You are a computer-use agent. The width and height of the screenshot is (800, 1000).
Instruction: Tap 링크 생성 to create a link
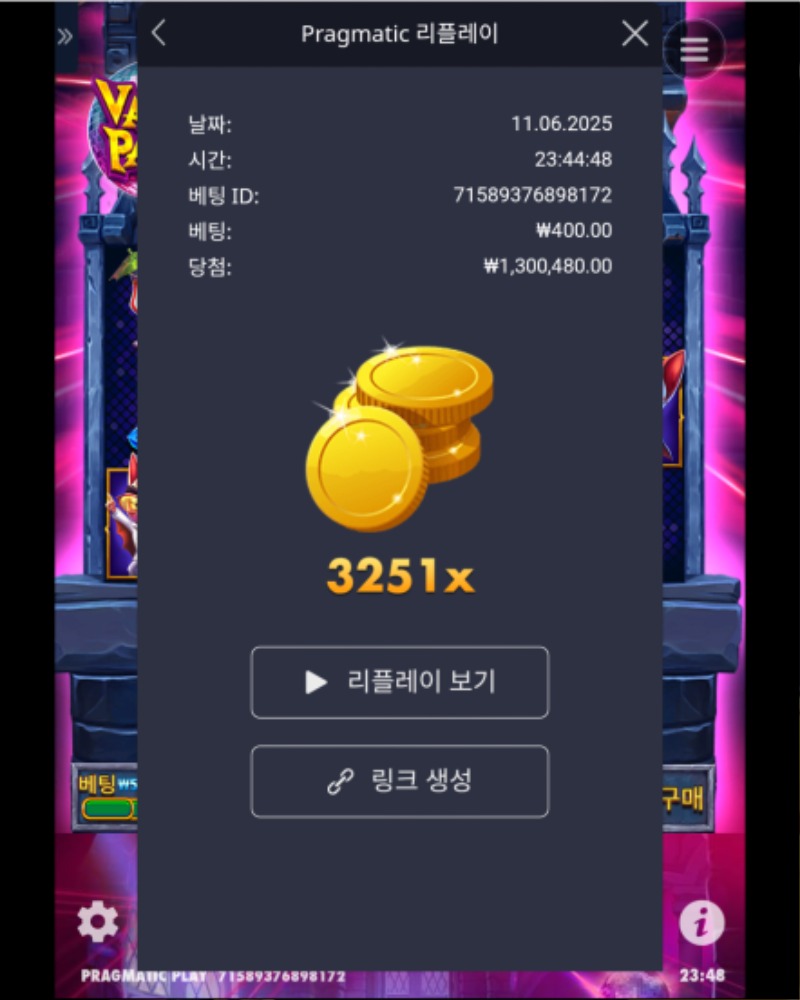pyautogui.click(x=399, y=781)
